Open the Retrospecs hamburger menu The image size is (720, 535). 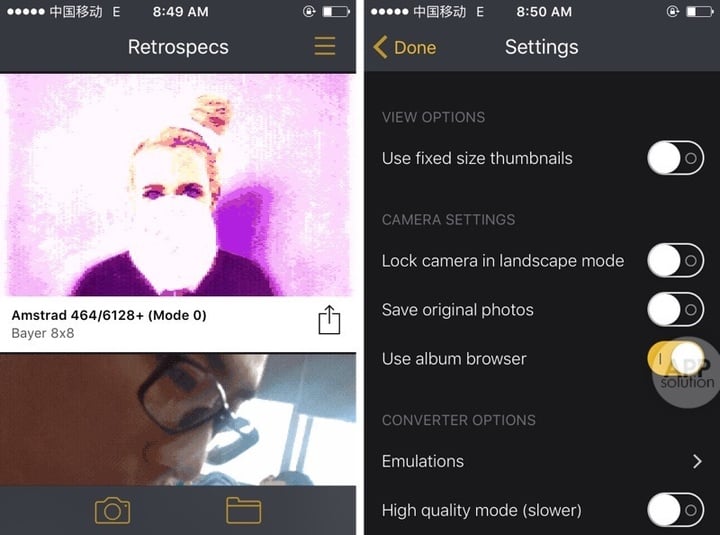[325, 47]
